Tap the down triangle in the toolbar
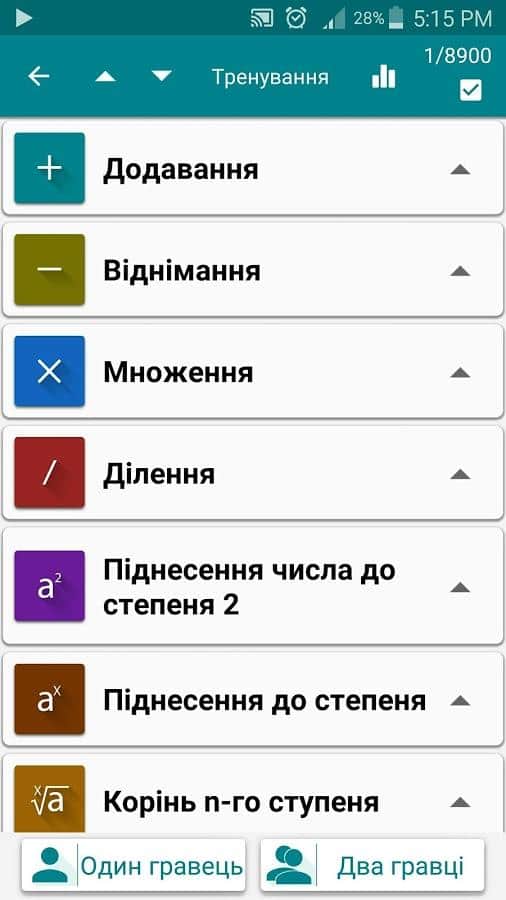Viewport: 506px width, 900px height. point(162,76)
